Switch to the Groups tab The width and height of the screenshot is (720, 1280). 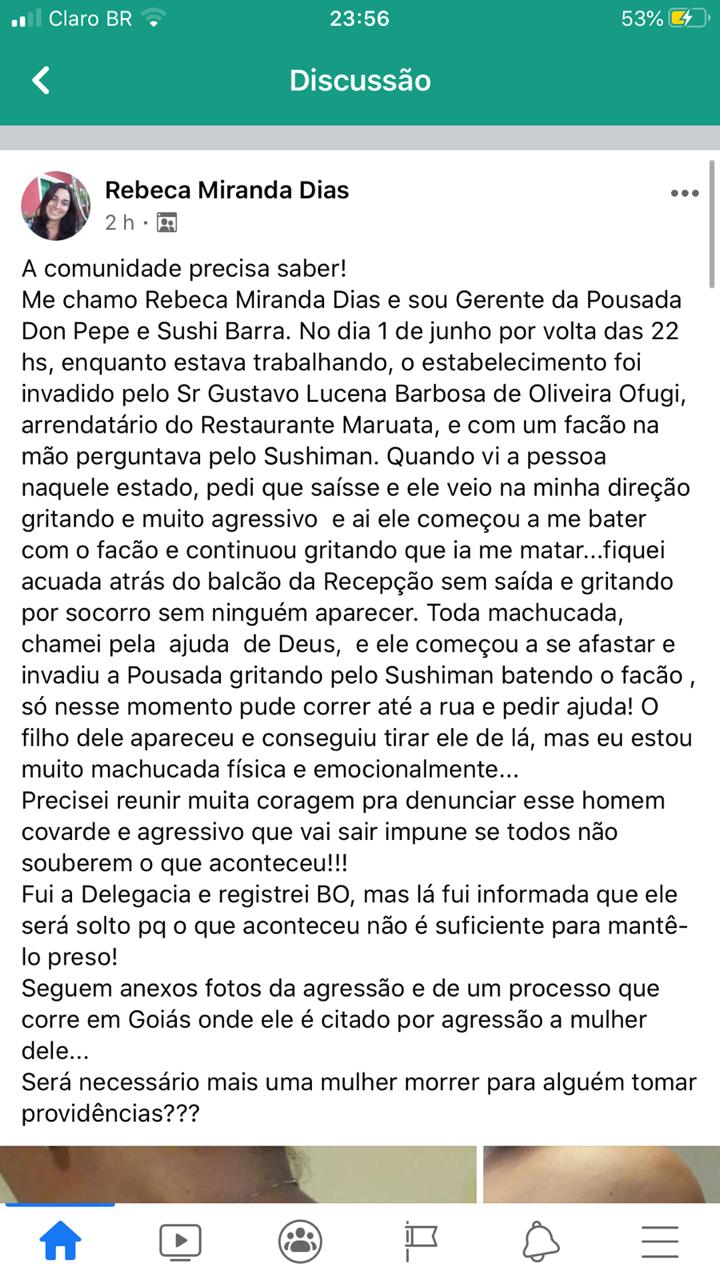300,1241
